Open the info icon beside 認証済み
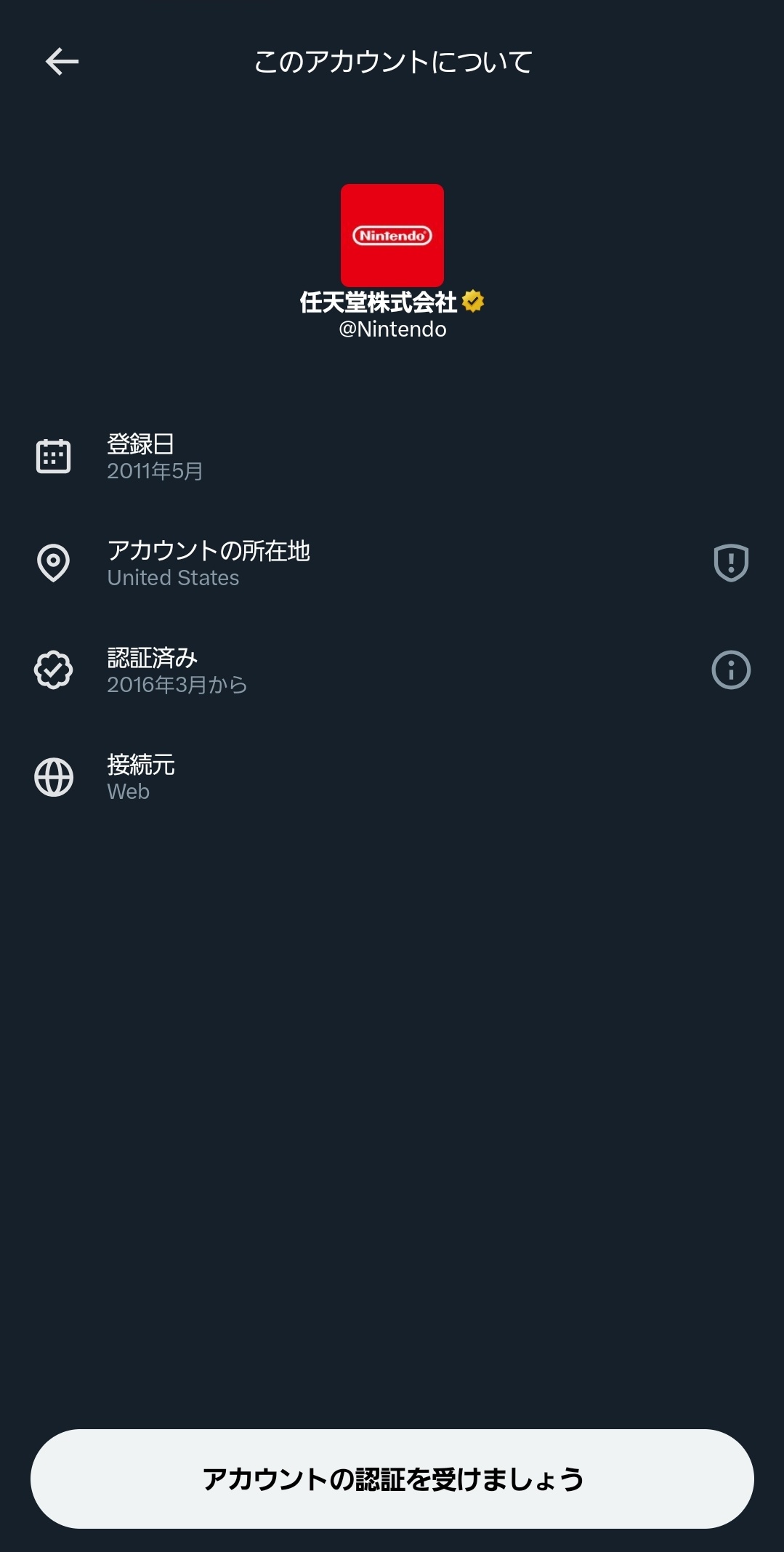 [x=731, y=670]
